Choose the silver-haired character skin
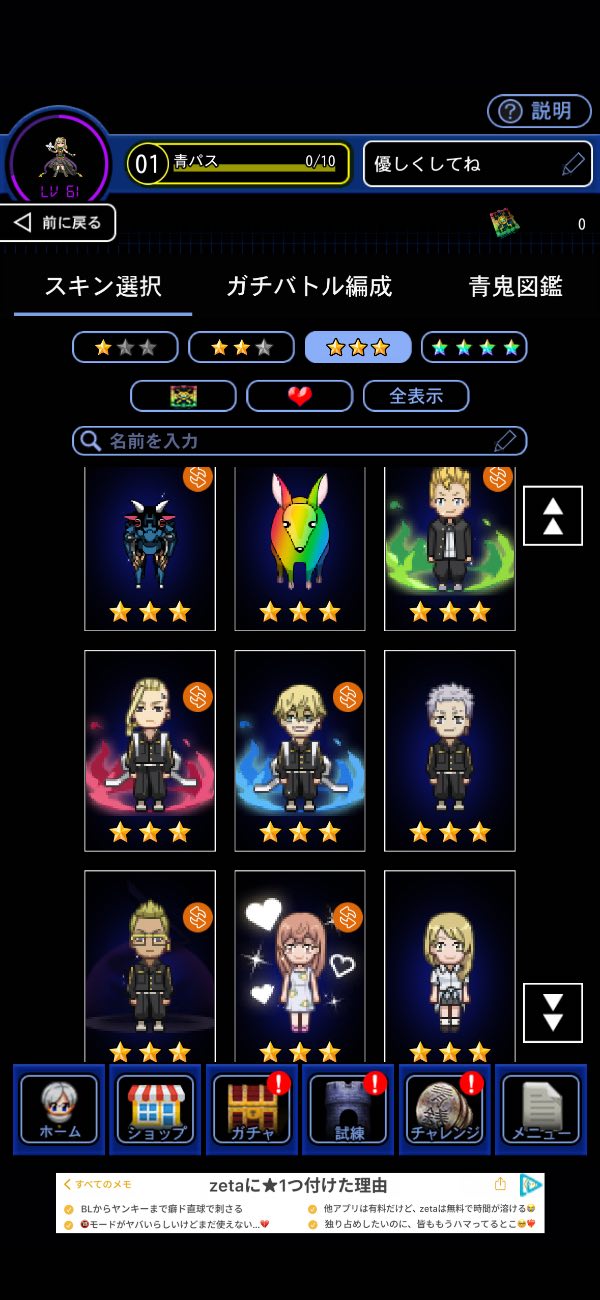 click(450, 750)
